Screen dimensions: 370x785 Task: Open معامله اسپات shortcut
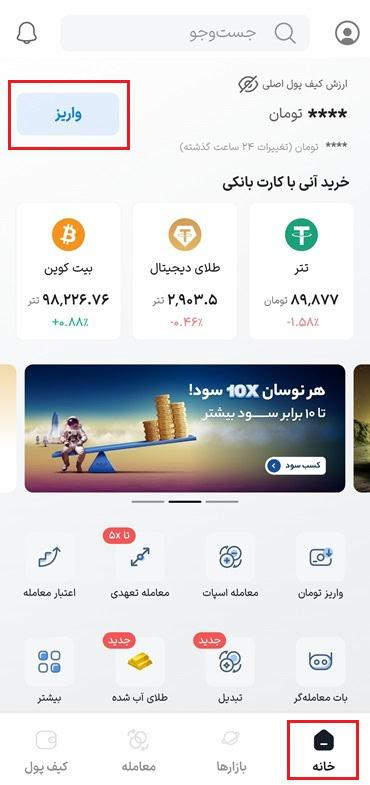230,566
